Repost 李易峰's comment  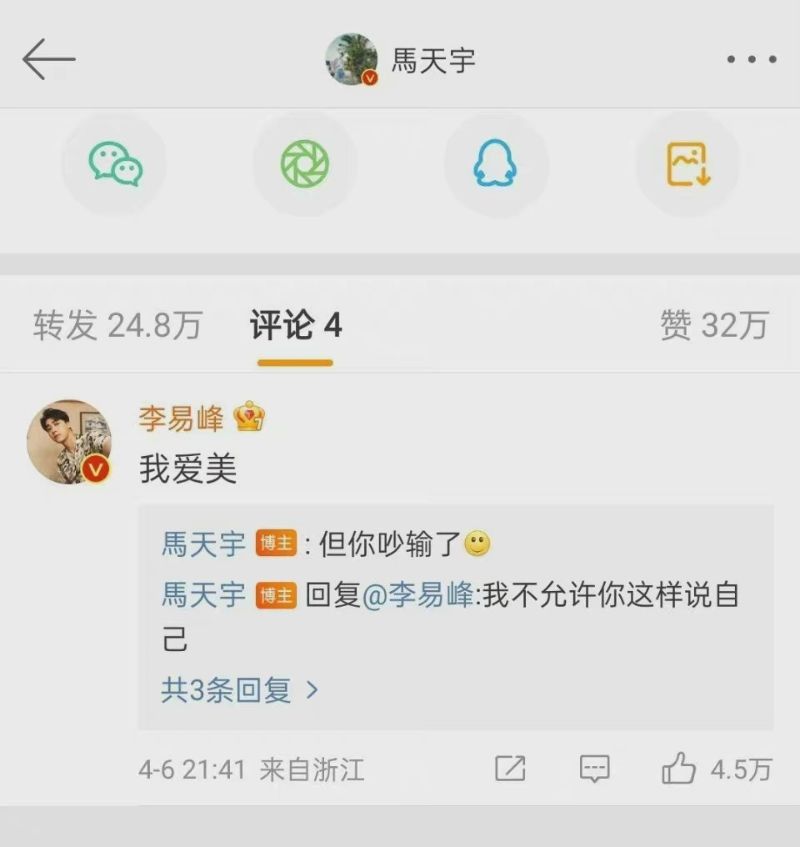[510, 768]
